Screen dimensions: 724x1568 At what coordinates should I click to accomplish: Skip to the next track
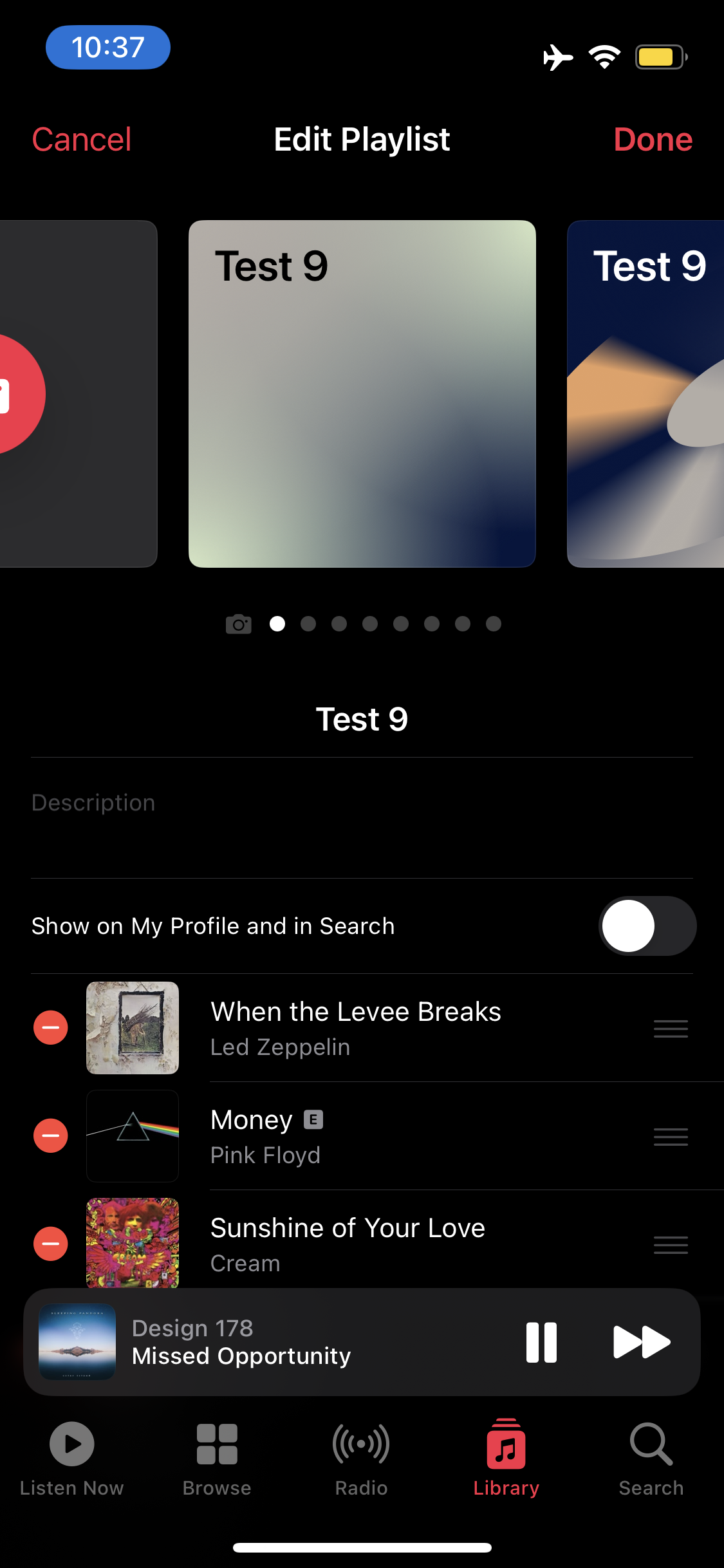[642, 1342]
